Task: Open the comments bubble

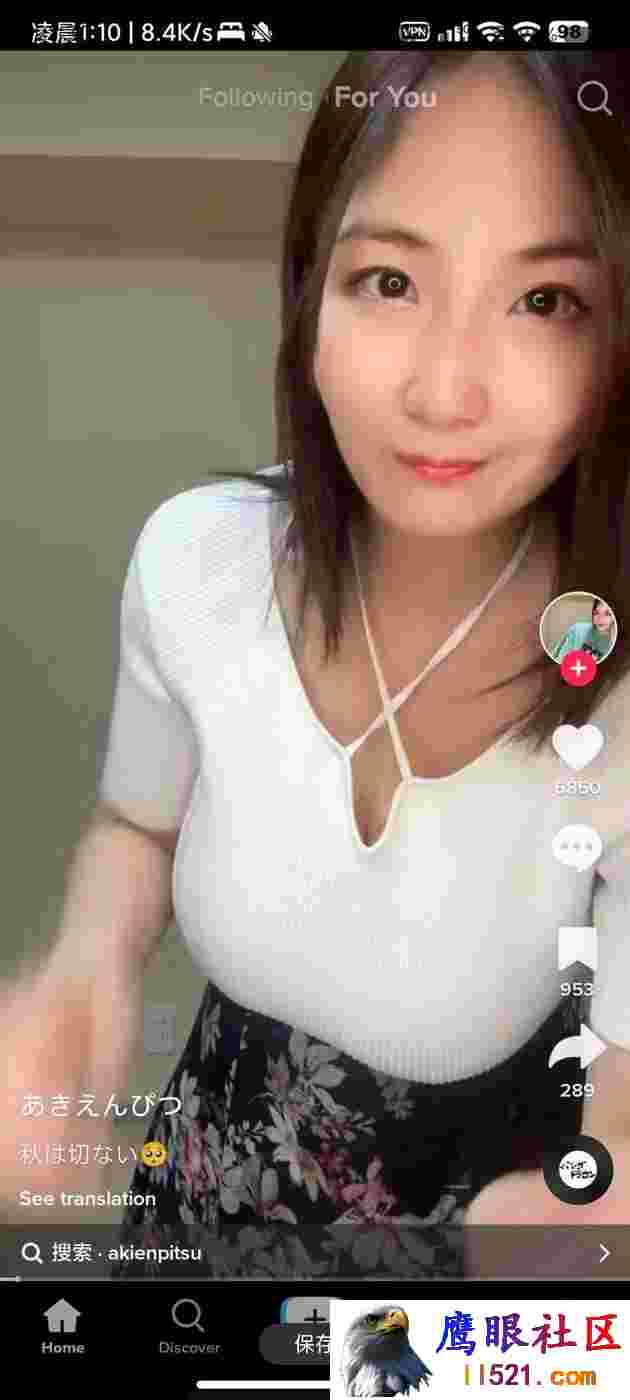Action: pos(578,848)
